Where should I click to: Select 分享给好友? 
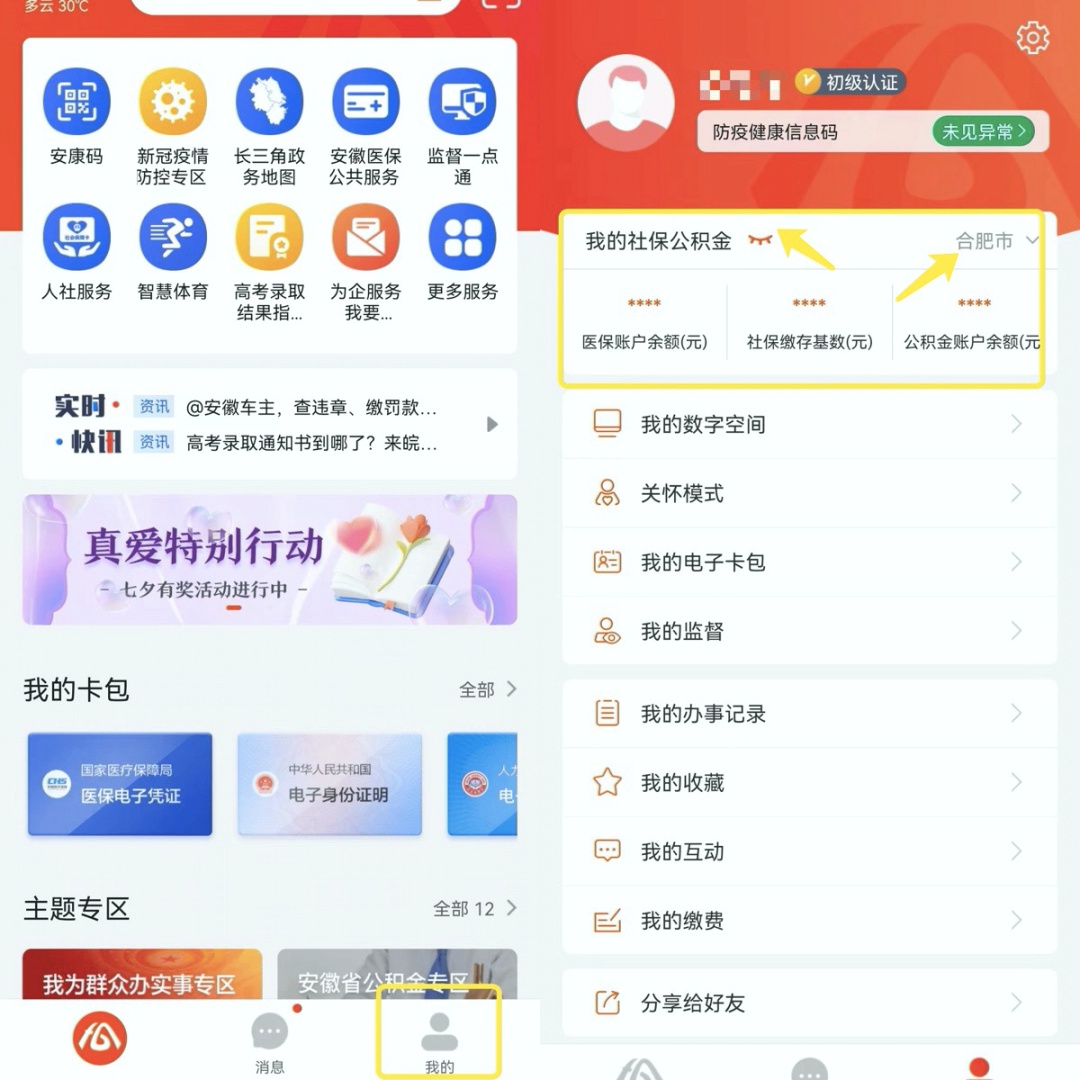[x=808, y=1003]
